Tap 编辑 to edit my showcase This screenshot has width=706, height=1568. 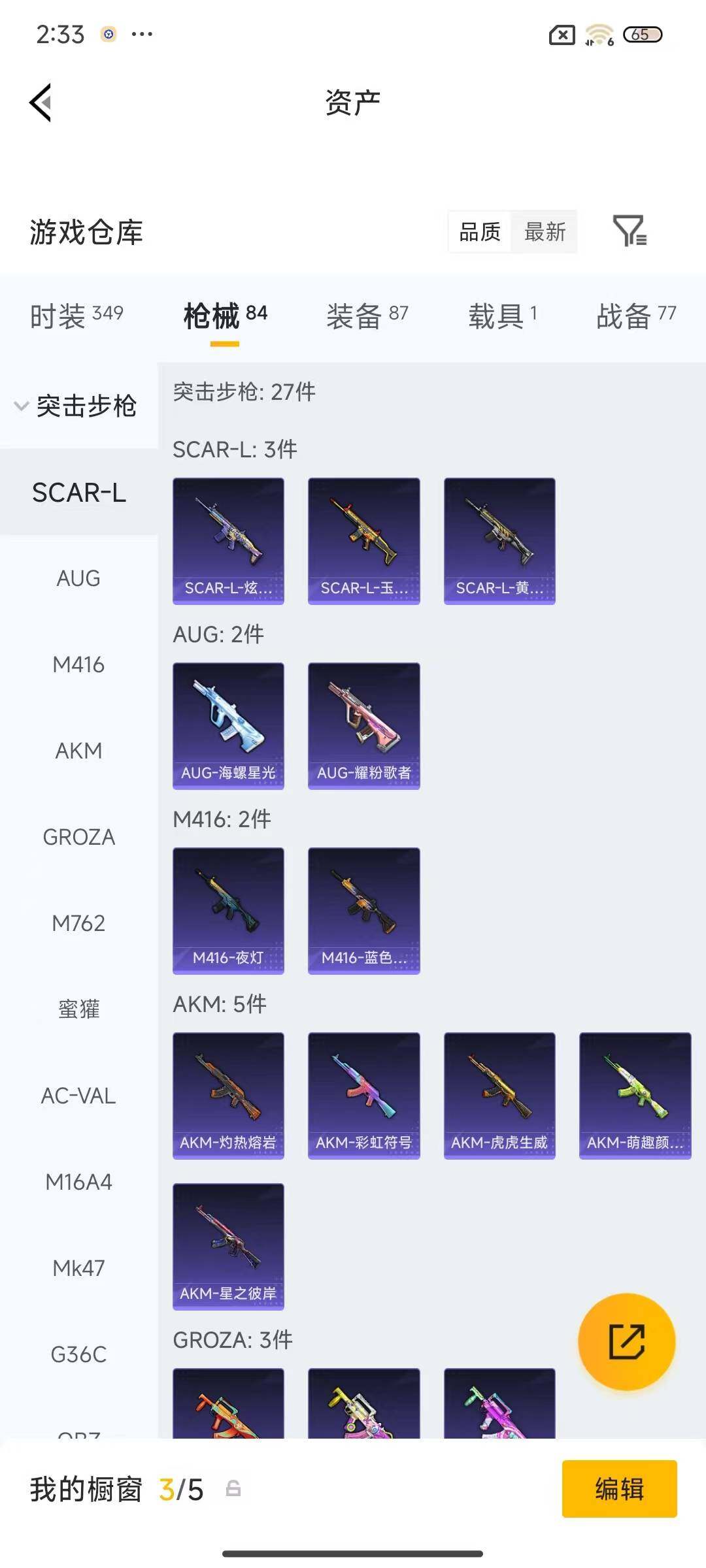tap(619, 1489)
